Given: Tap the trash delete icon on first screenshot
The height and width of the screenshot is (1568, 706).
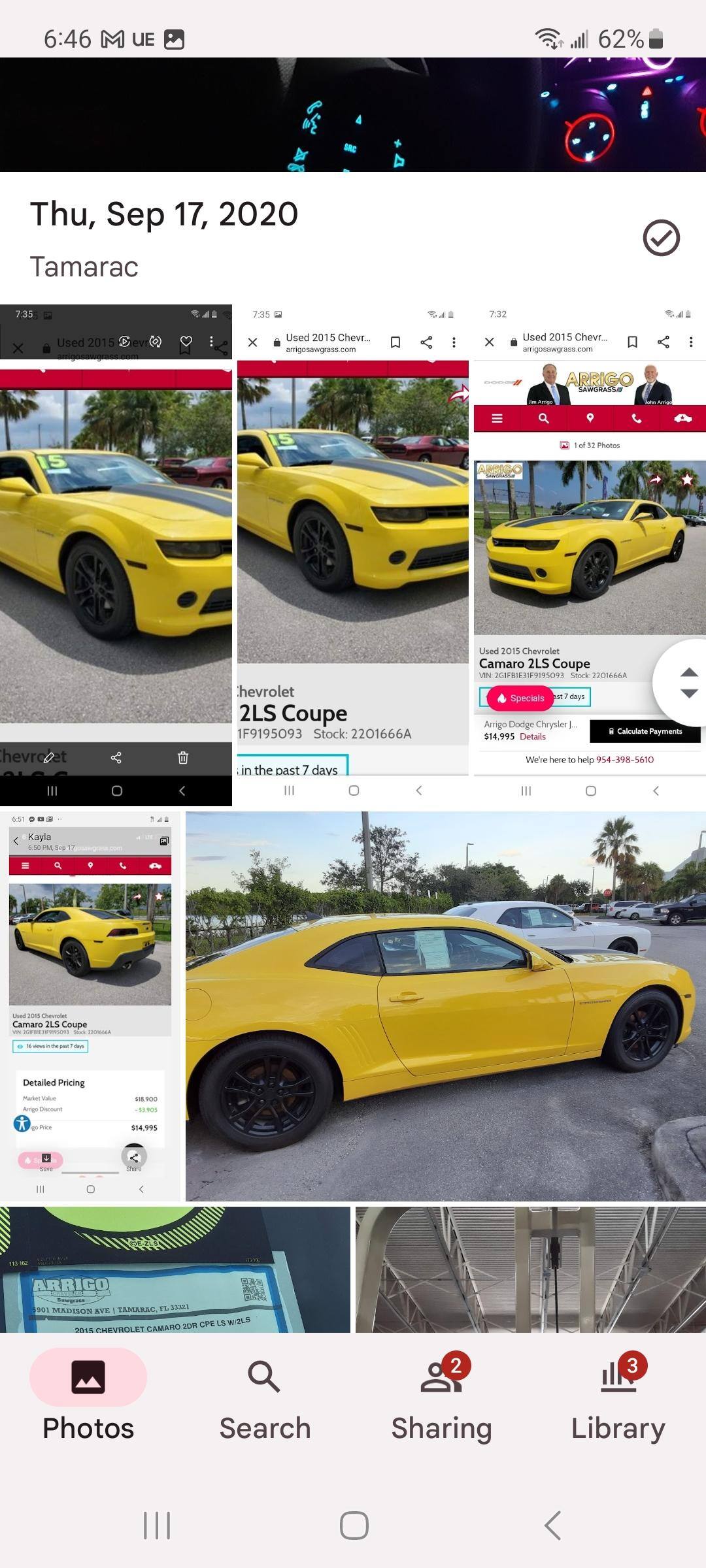Looking at the screenshot, I should (182, 758).
